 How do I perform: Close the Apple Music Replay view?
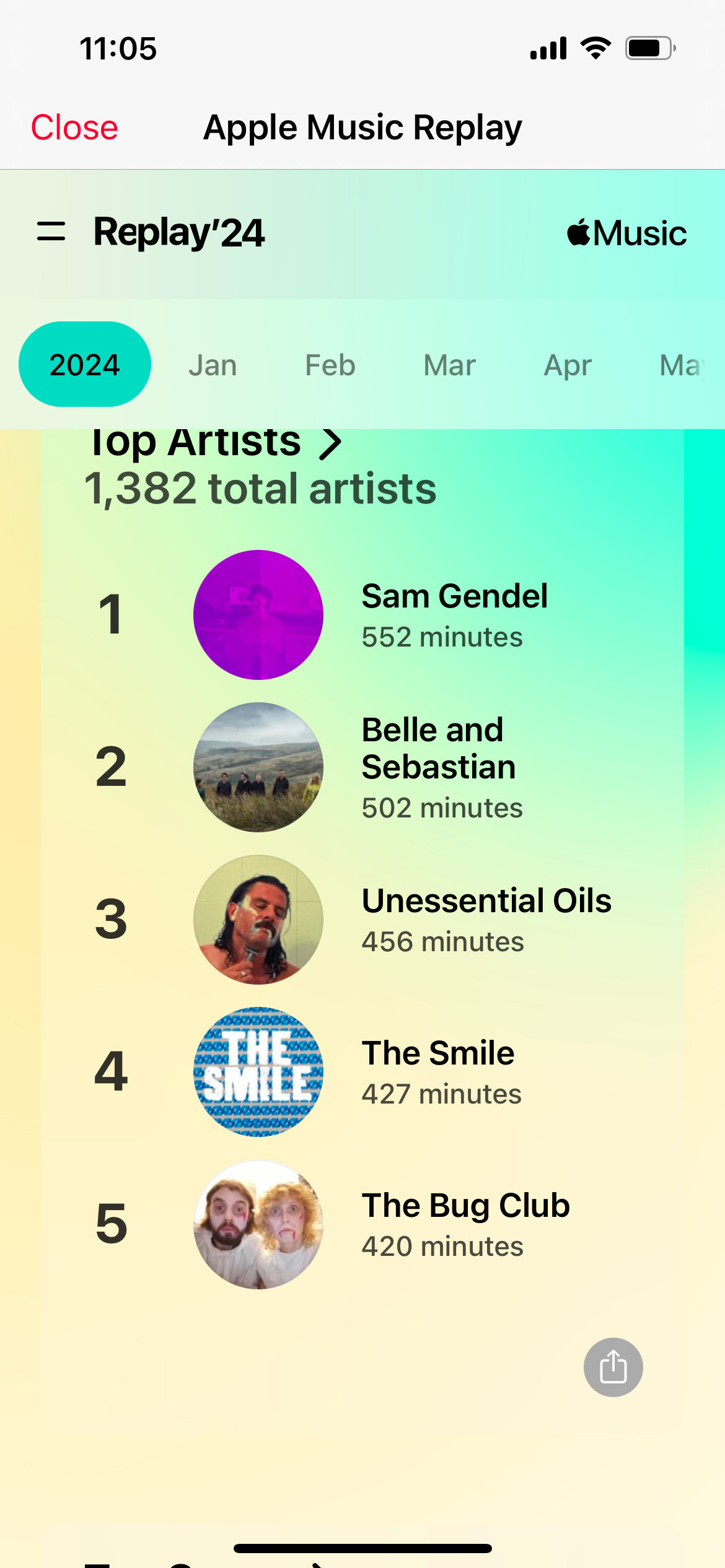[74, 128]
